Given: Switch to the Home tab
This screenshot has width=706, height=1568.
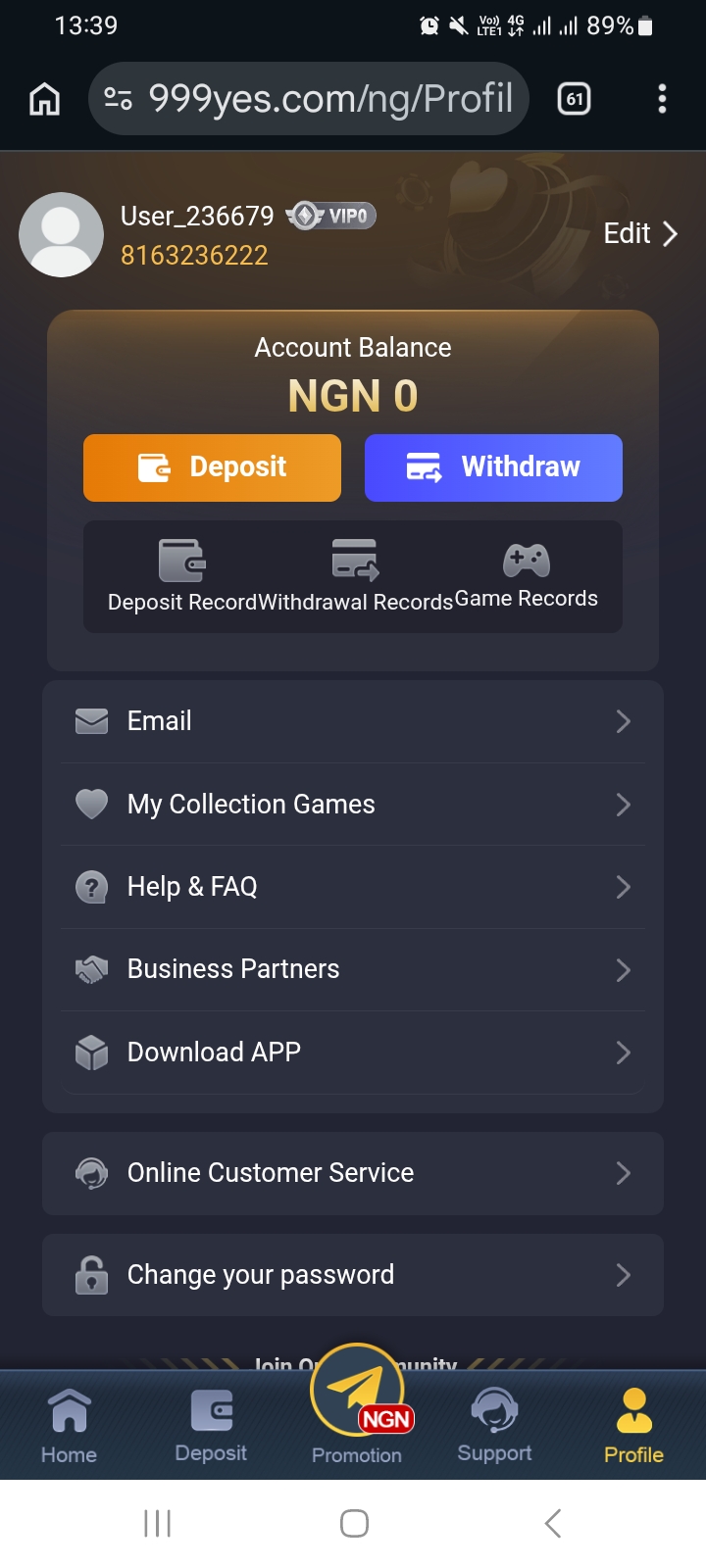Looking at the screenshot, I should pos(69,1426).
